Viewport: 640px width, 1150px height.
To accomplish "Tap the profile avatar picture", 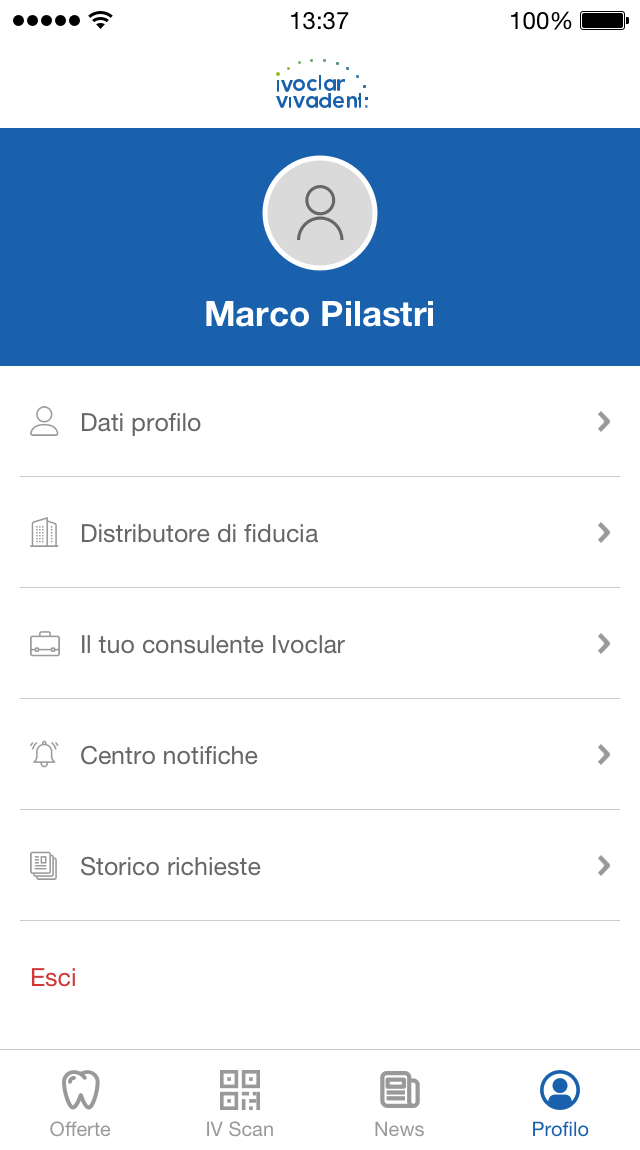I will point(320,213).
